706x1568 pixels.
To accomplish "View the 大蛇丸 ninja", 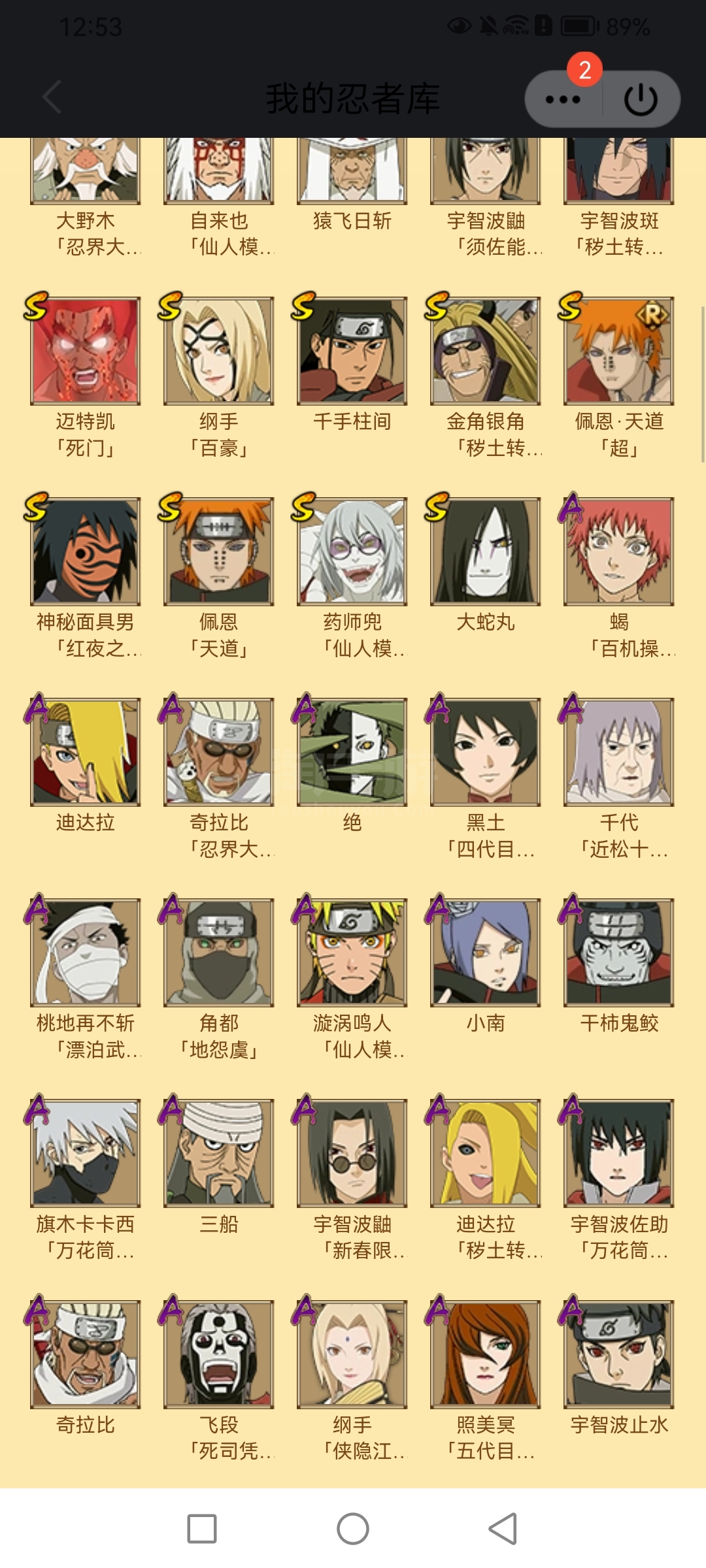I will click(486, 564).
